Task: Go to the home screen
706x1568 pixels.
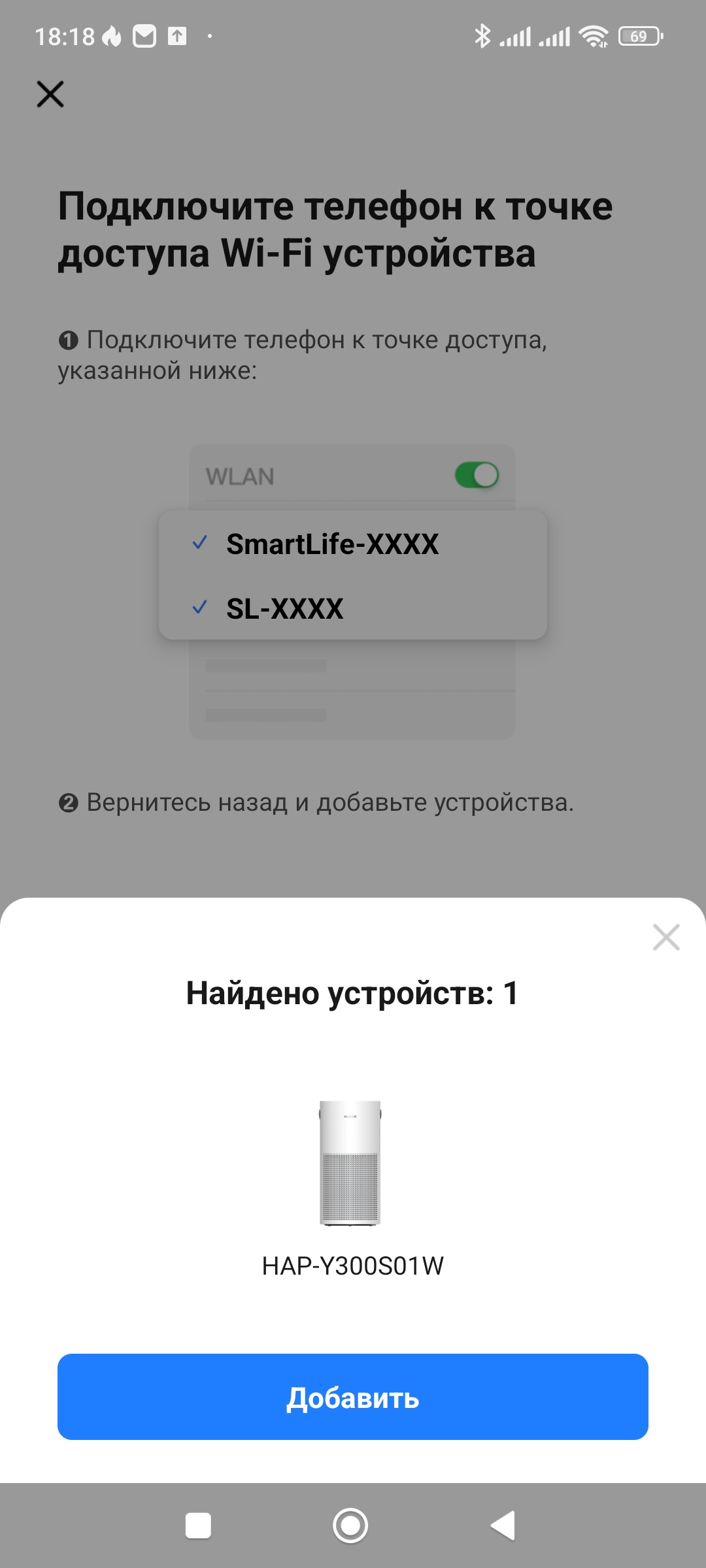Action: point(350,1526)
